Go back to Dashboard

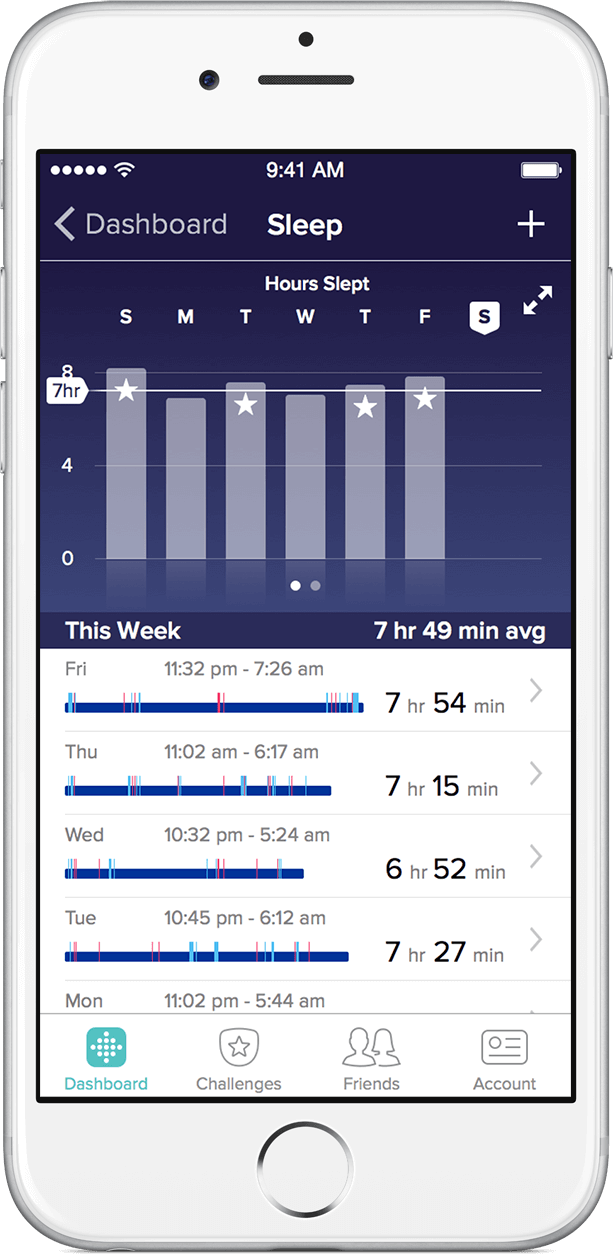[x=140, y=224]
